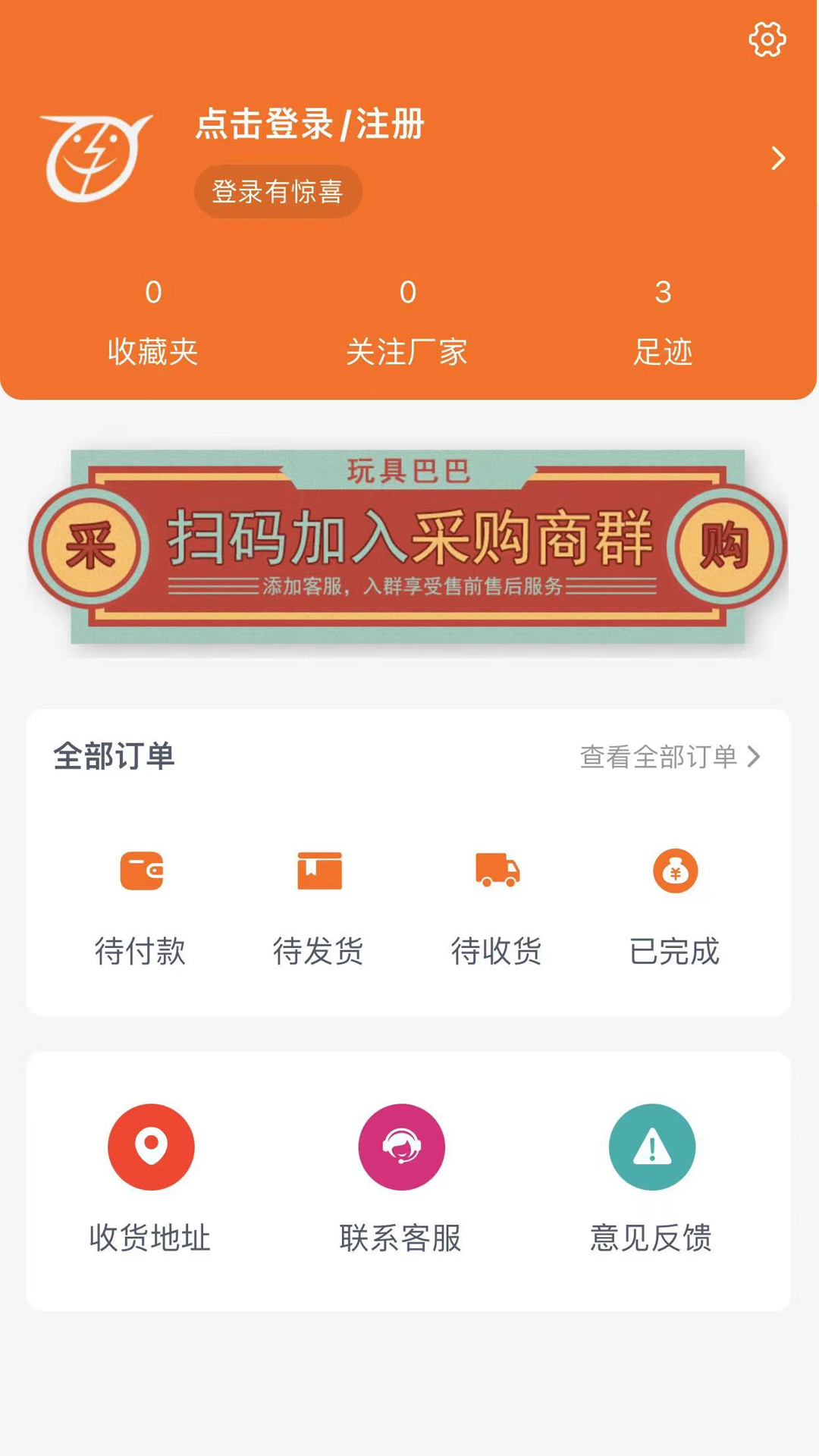Check 待发货 orders
This screenshot has height=1456, width=819.
coord(319,906)
